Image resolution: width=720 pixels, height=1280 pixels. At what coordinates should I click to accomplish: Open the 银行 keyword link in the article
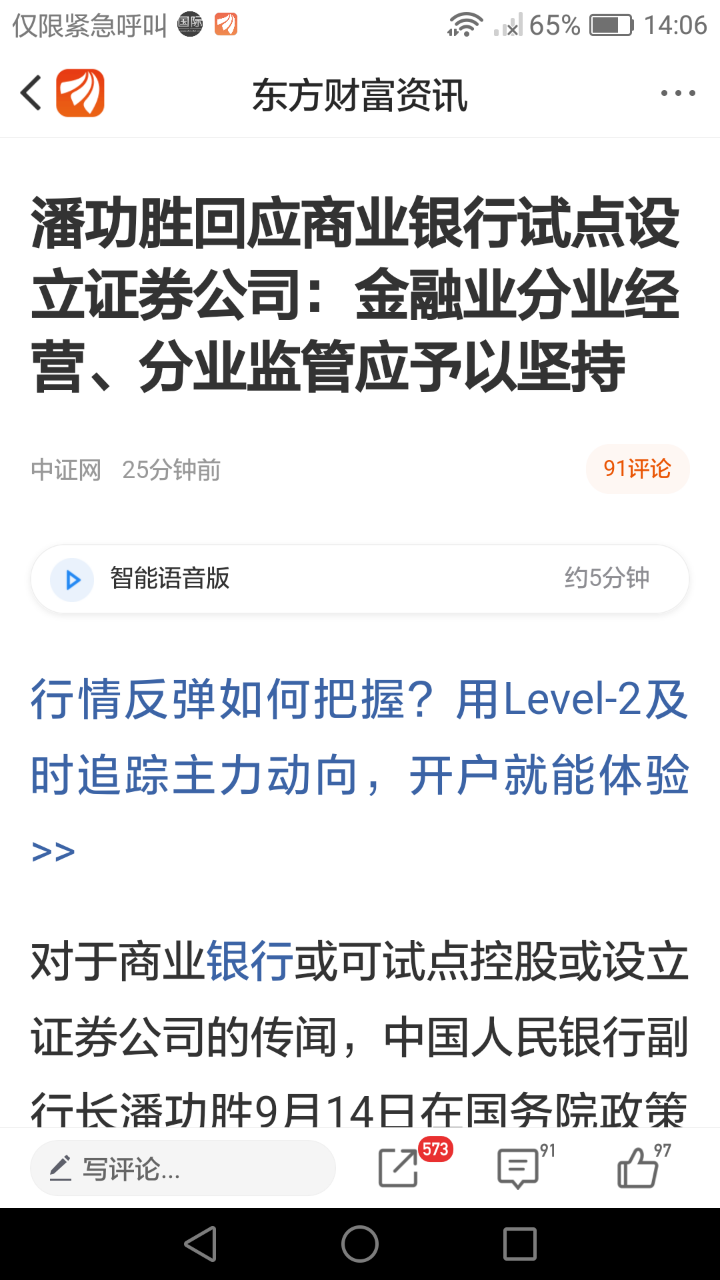tap(249, 962)
